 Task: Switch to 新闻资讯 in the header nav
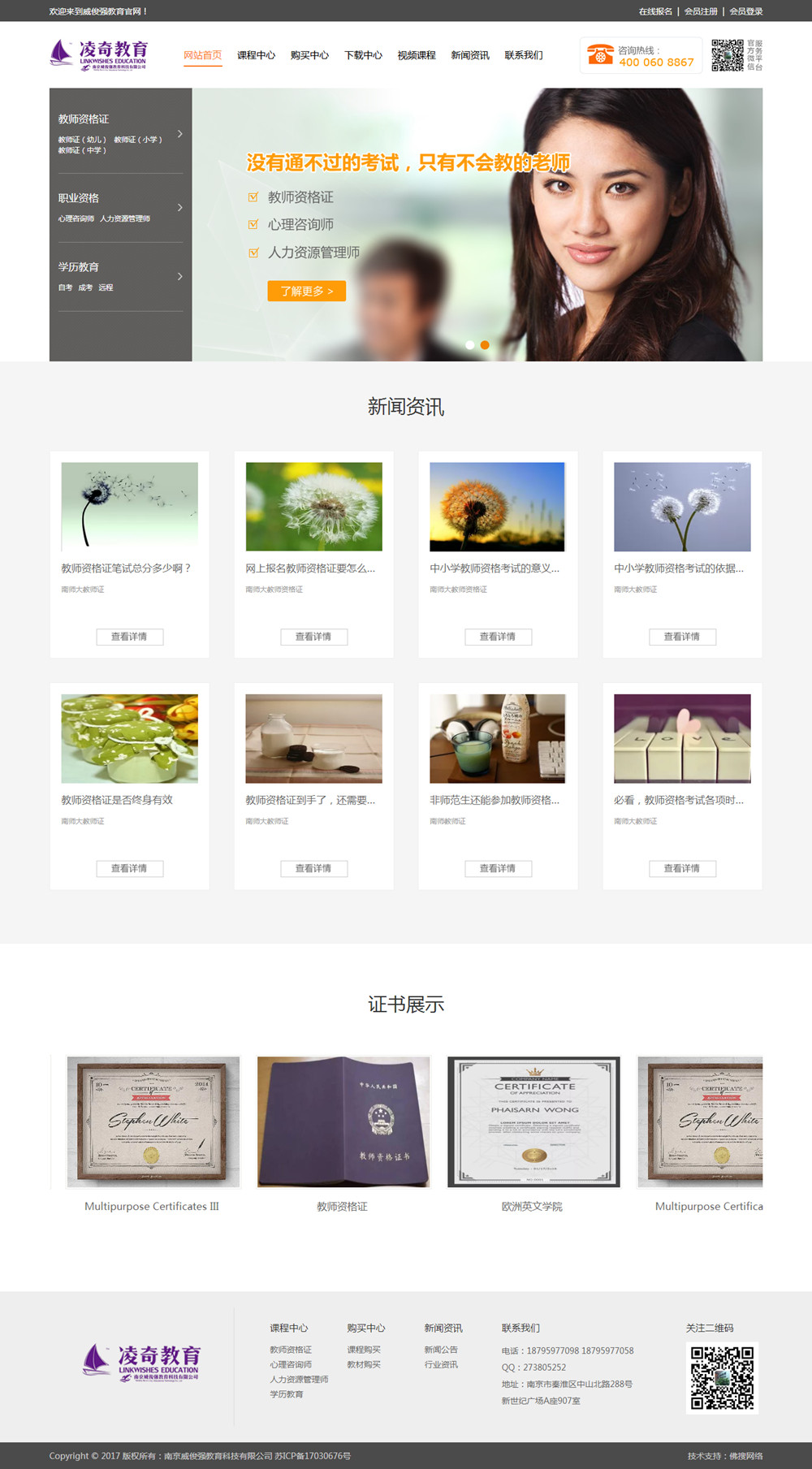(470, 55)
